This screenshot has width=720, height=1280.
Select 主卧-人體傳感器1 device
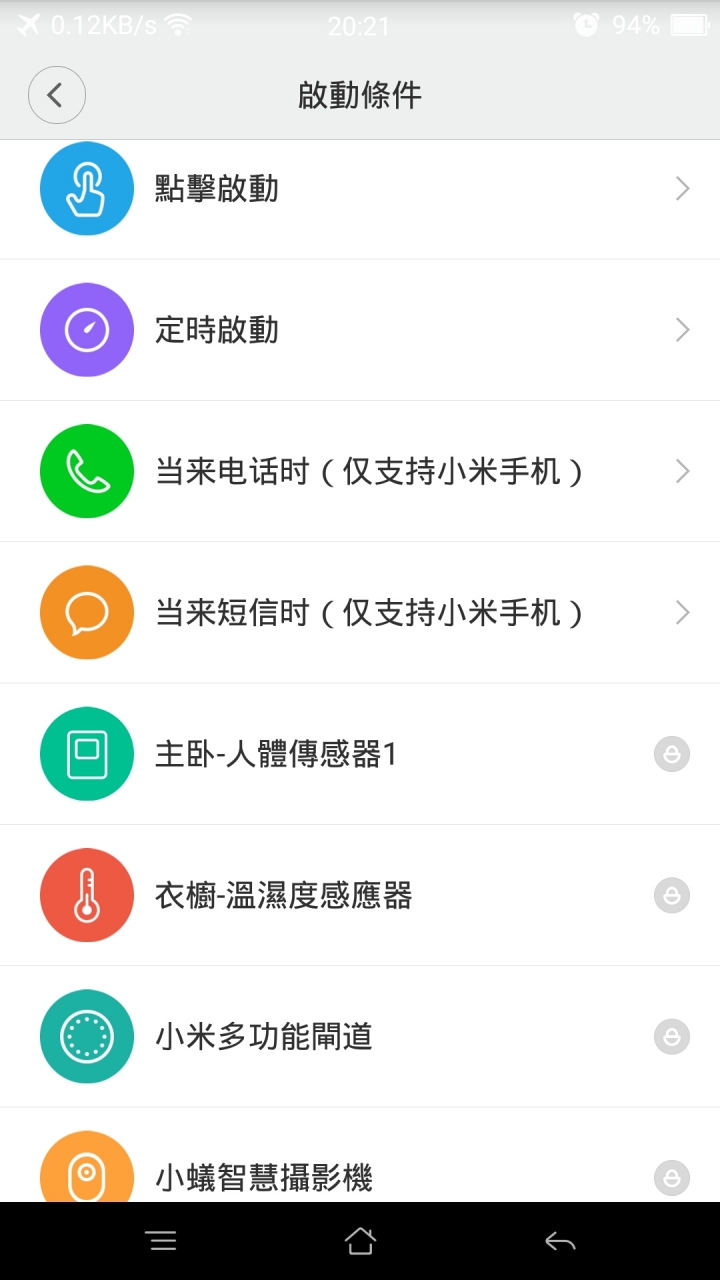click(x=360, y=754)
